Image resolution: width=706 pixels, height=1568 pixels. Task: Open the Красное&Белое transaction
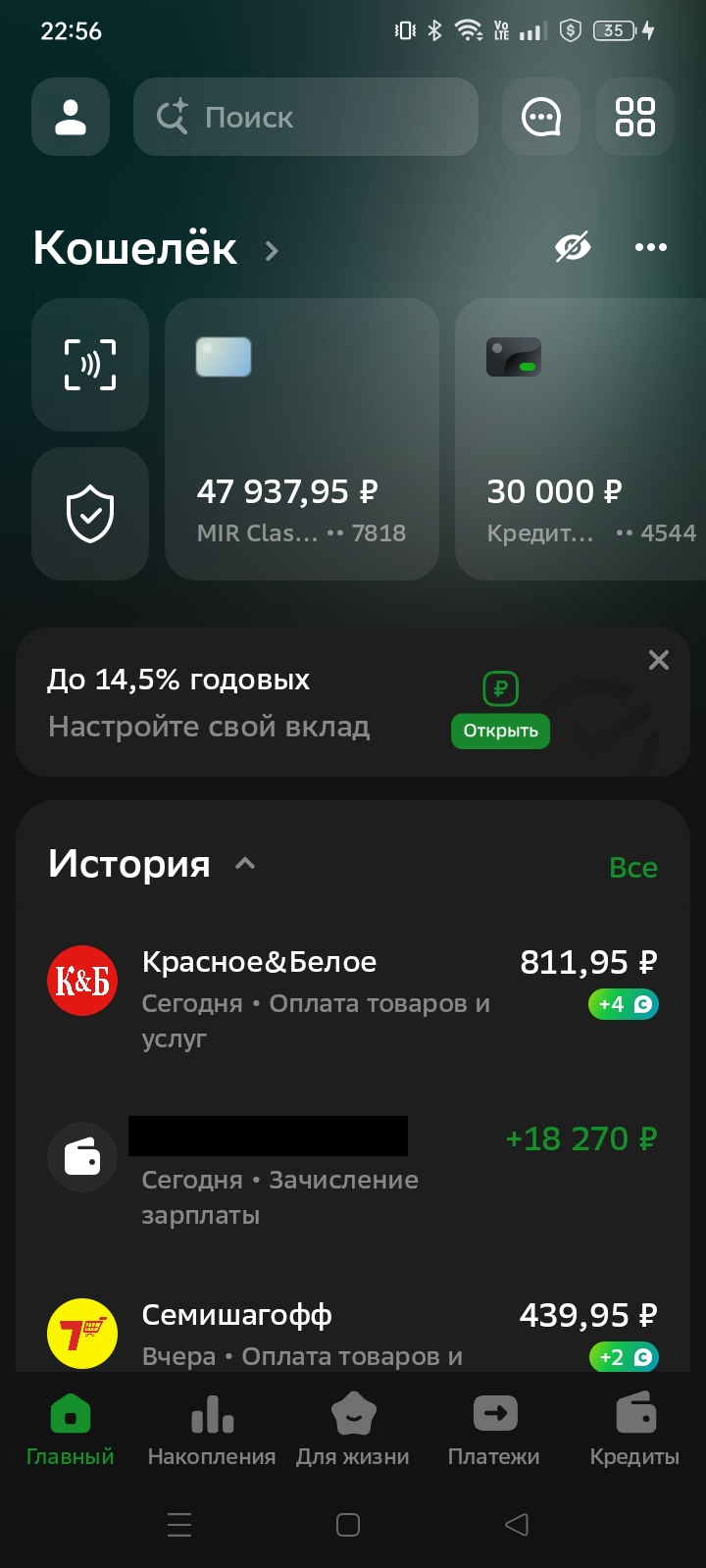click(353, 997)
